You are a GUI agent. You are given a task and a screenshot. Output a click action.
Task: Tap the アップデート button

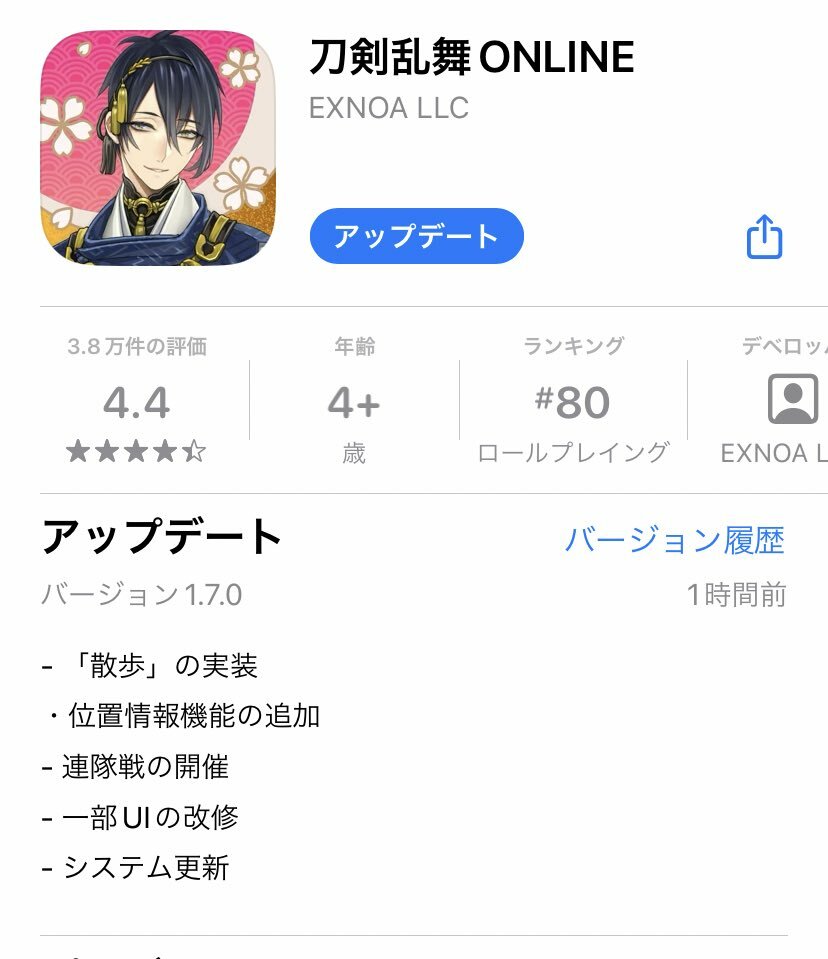coord(416,237)
